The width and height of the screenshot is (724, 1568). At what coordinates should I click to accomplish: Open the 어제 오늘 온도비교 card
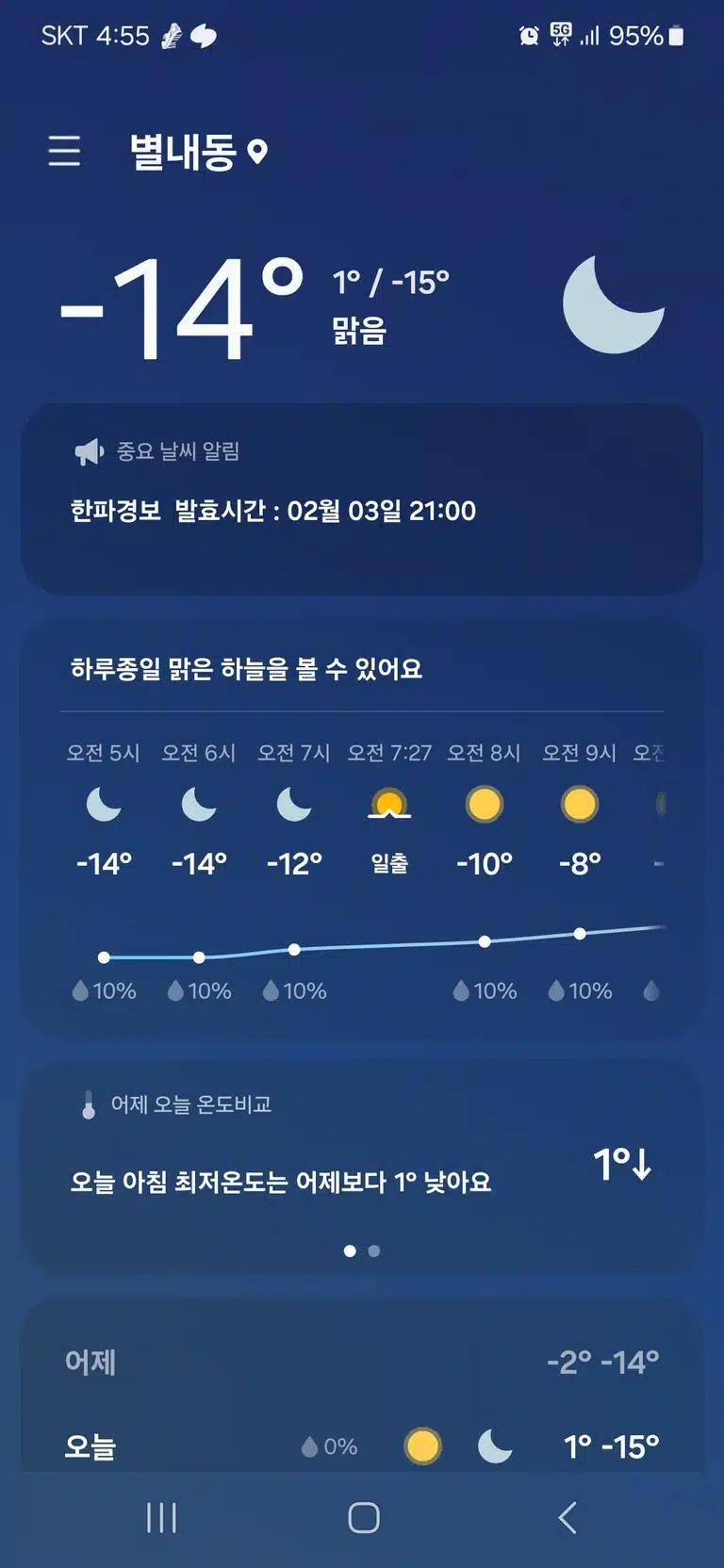[362, 1168]
